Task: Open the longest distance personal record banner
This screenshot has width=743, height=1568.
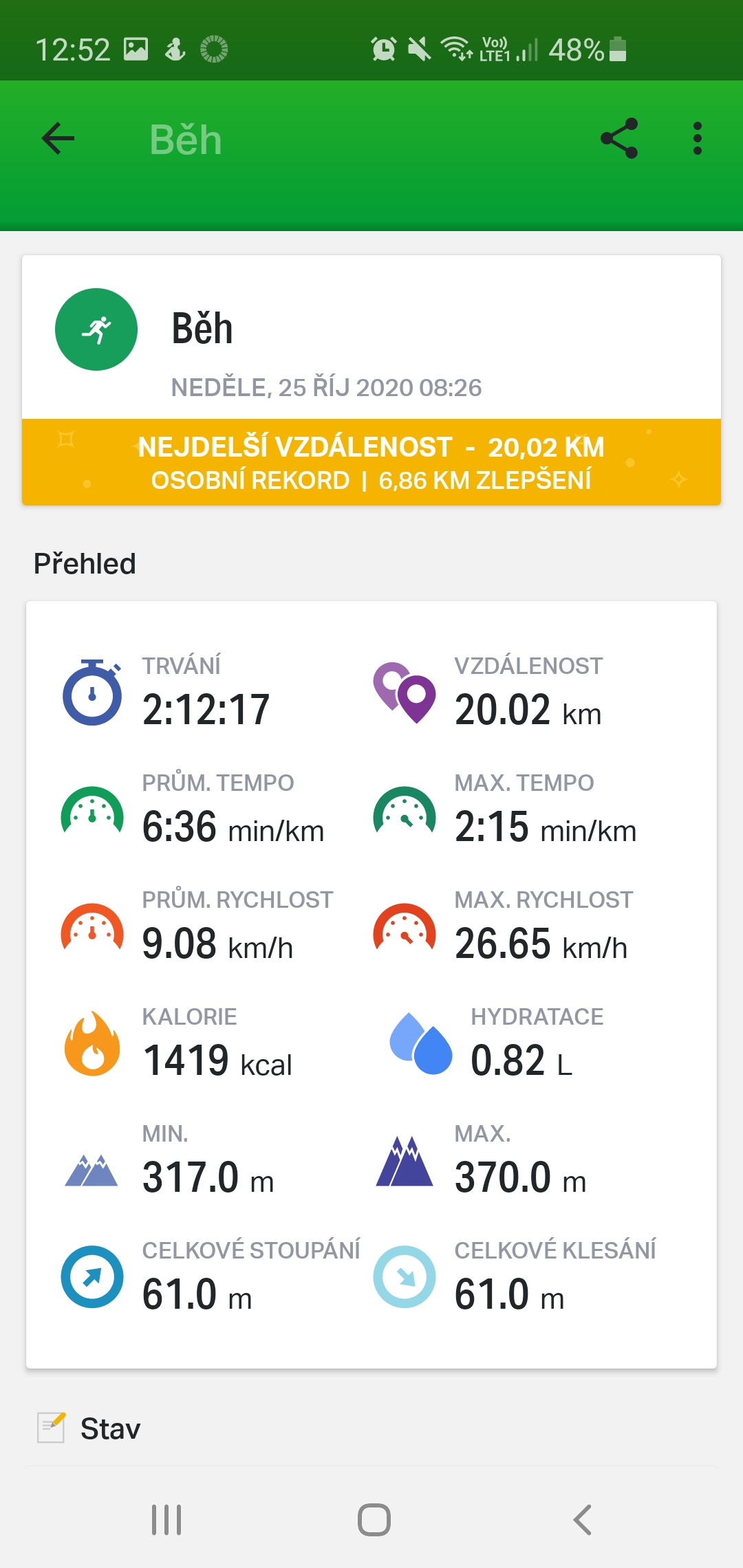Action: (371, 462)
